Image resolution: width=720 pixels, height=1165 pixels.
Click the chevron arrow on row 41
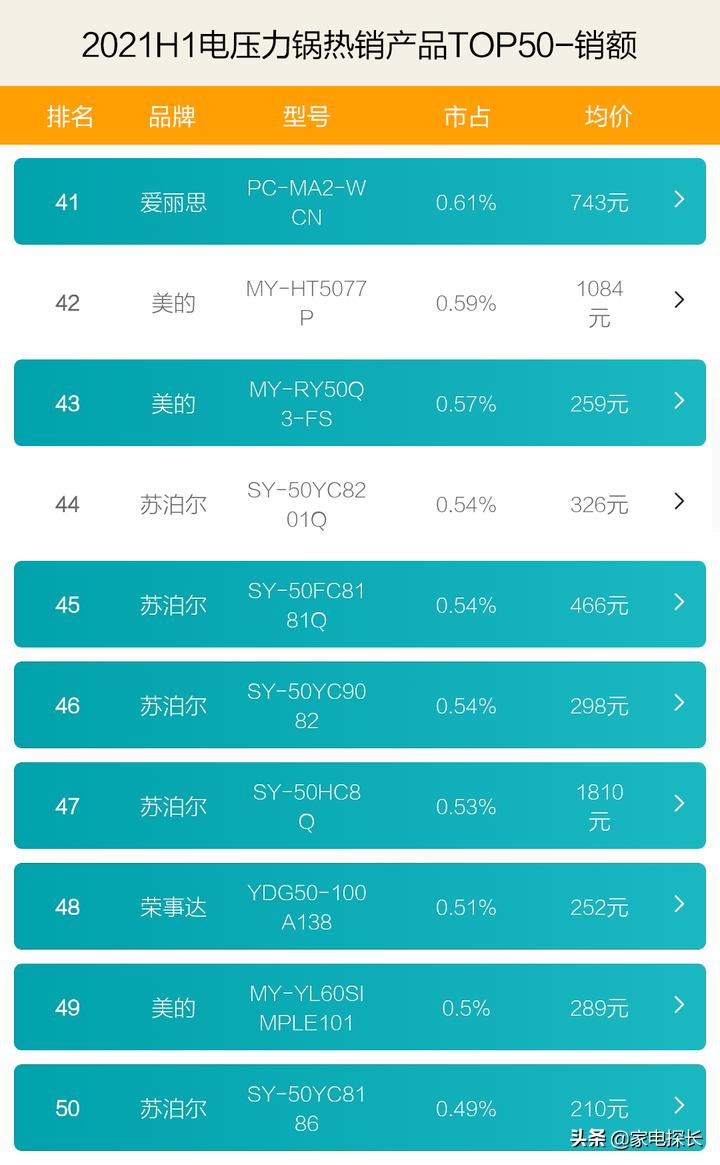pyautogui.click(x=679, y=201)
